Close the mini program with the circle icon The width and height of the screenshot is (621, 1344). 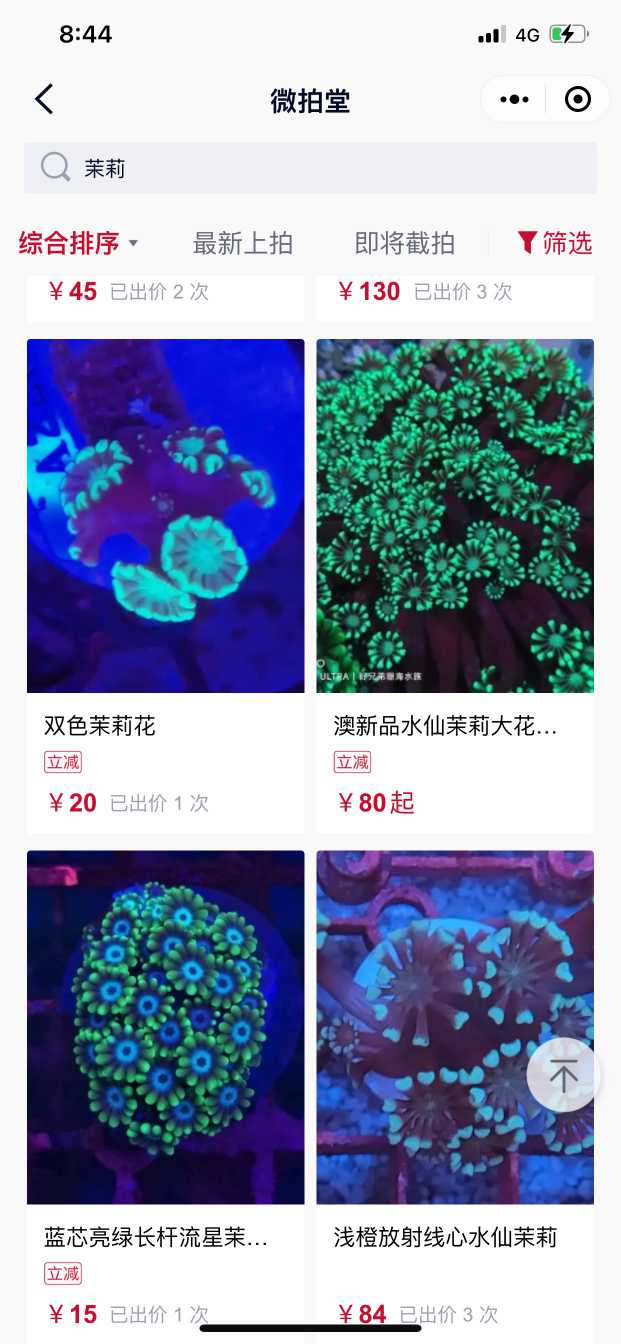pos(577,100)
